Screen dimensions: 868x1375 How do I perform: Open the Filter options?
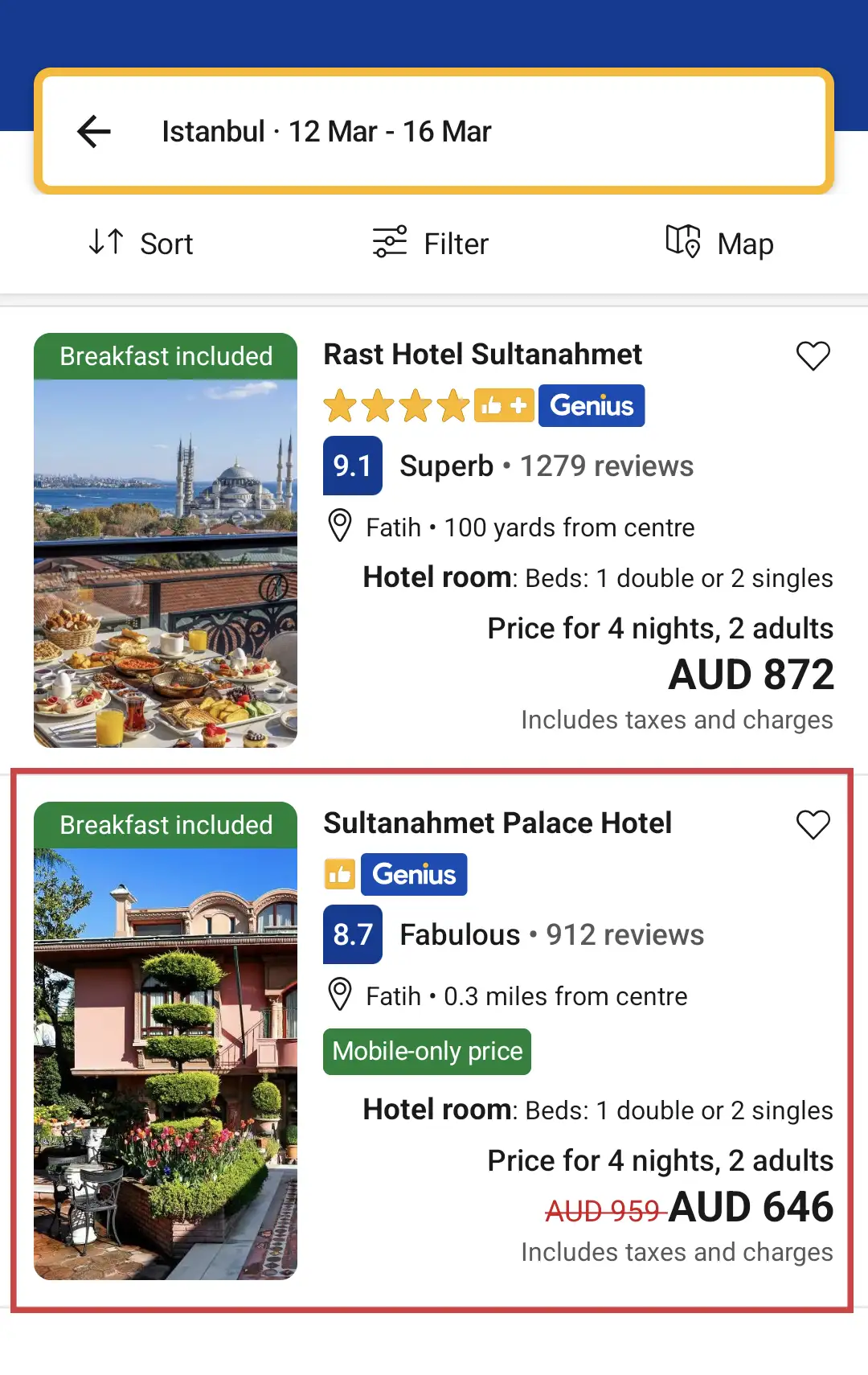(431, 243)
